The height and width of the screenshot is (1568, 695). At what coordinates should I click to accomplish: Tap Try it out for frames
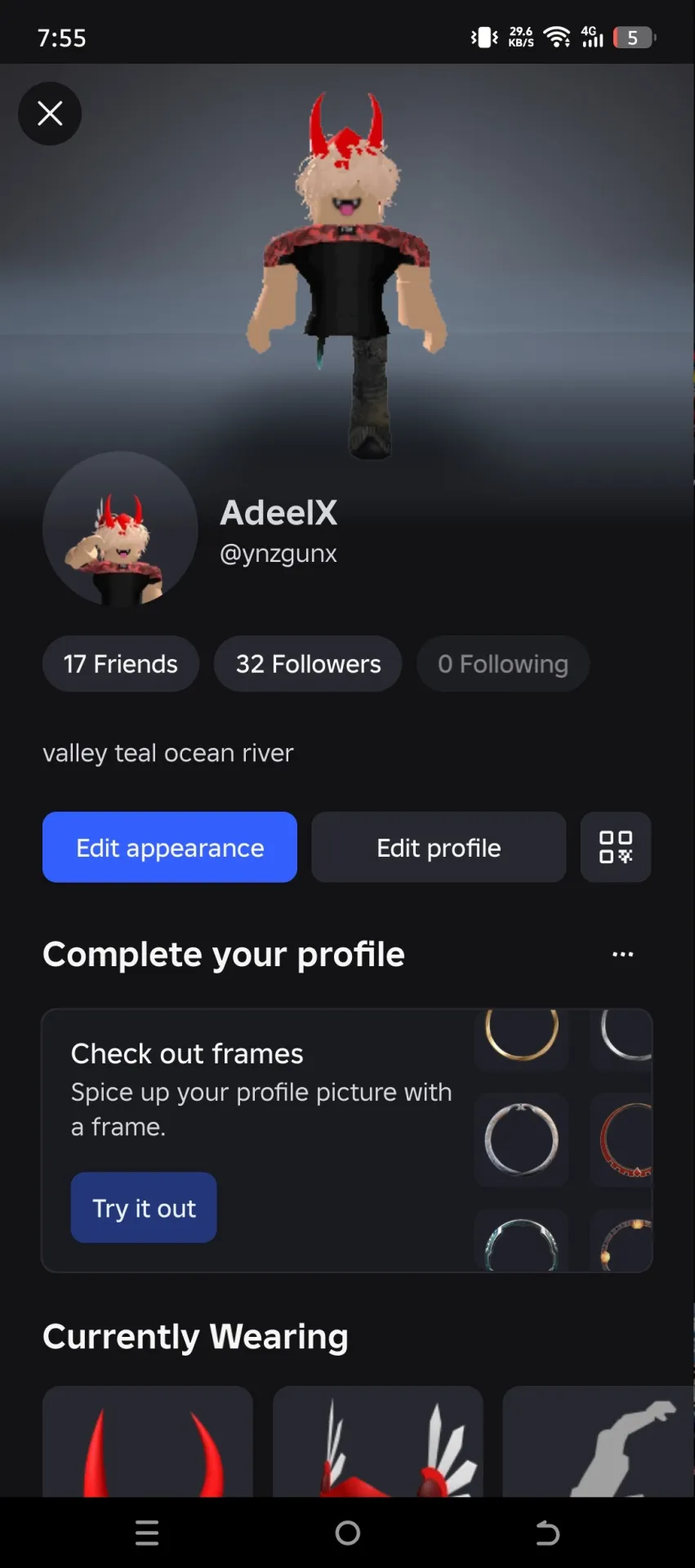pos(144,1208)
